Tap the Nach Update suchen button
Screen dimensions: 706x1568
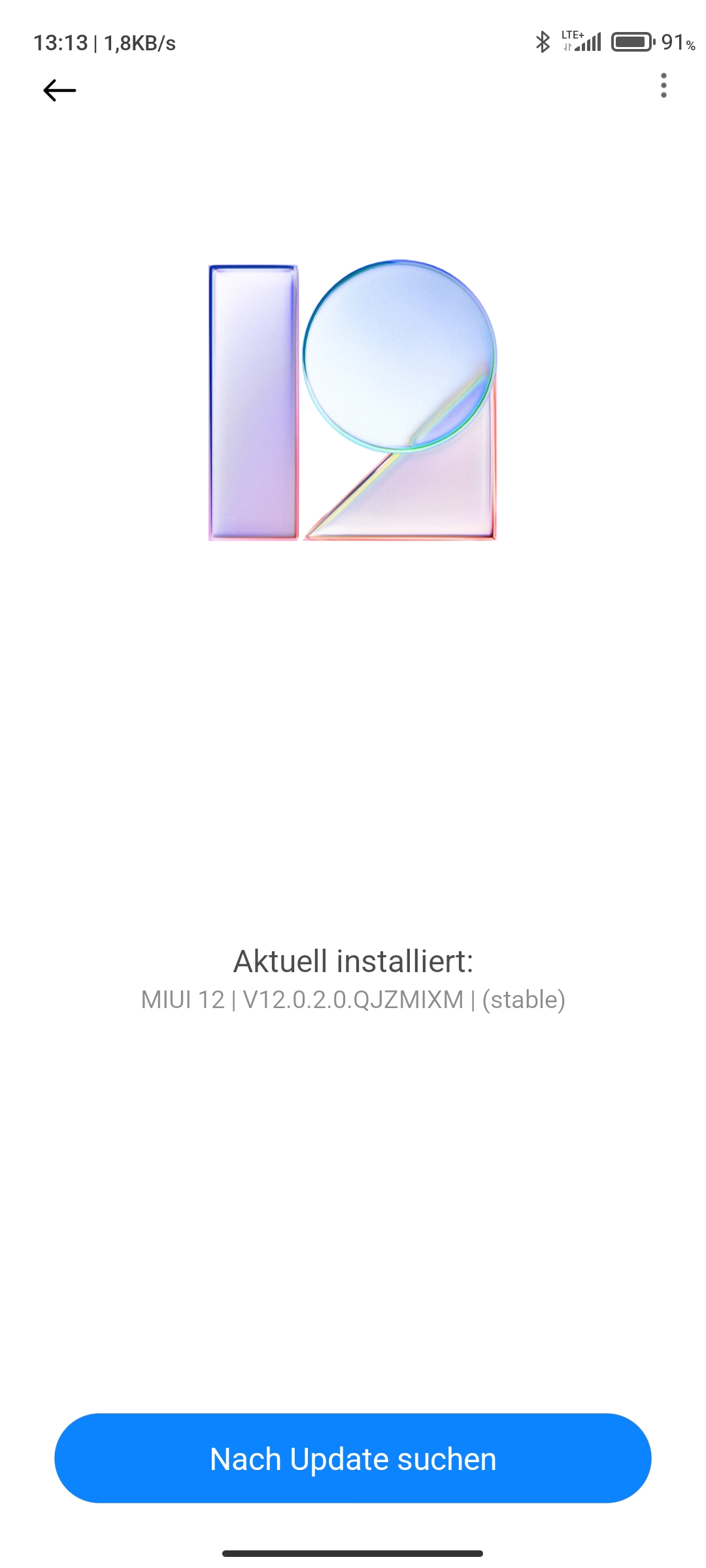click(353, 1458)
